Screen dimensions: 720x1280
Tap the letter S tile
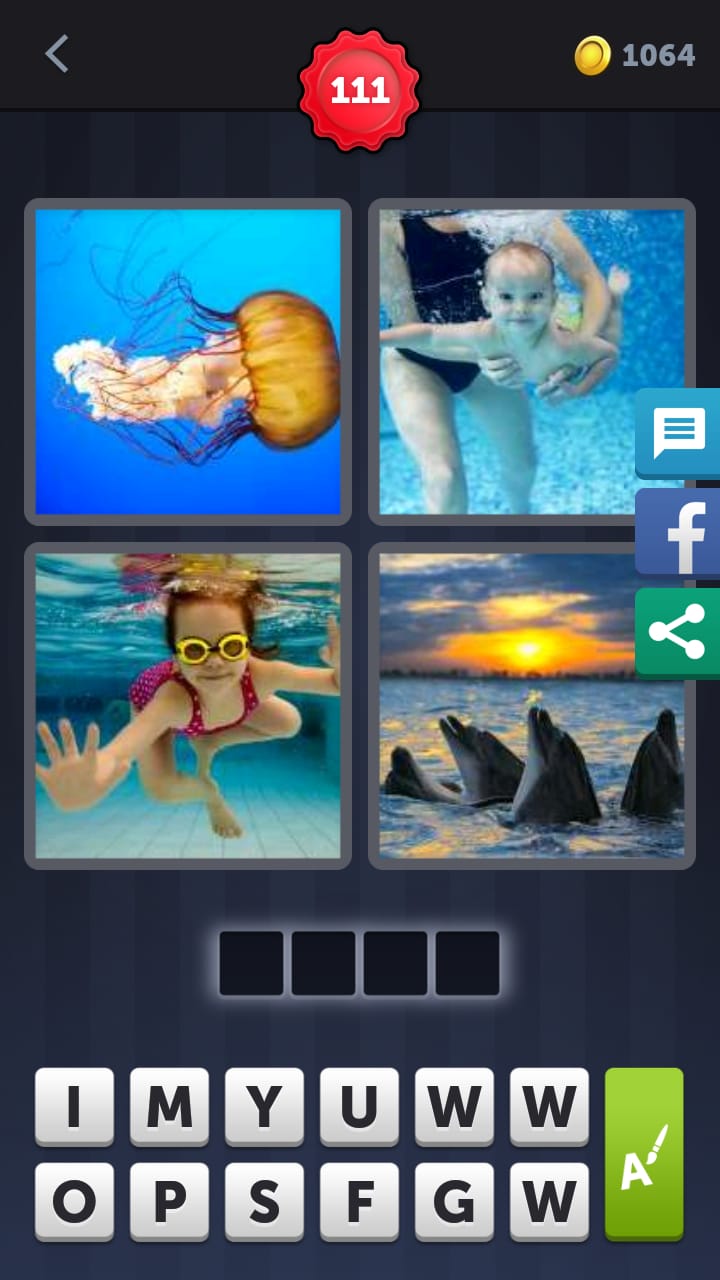[264, 1201]
